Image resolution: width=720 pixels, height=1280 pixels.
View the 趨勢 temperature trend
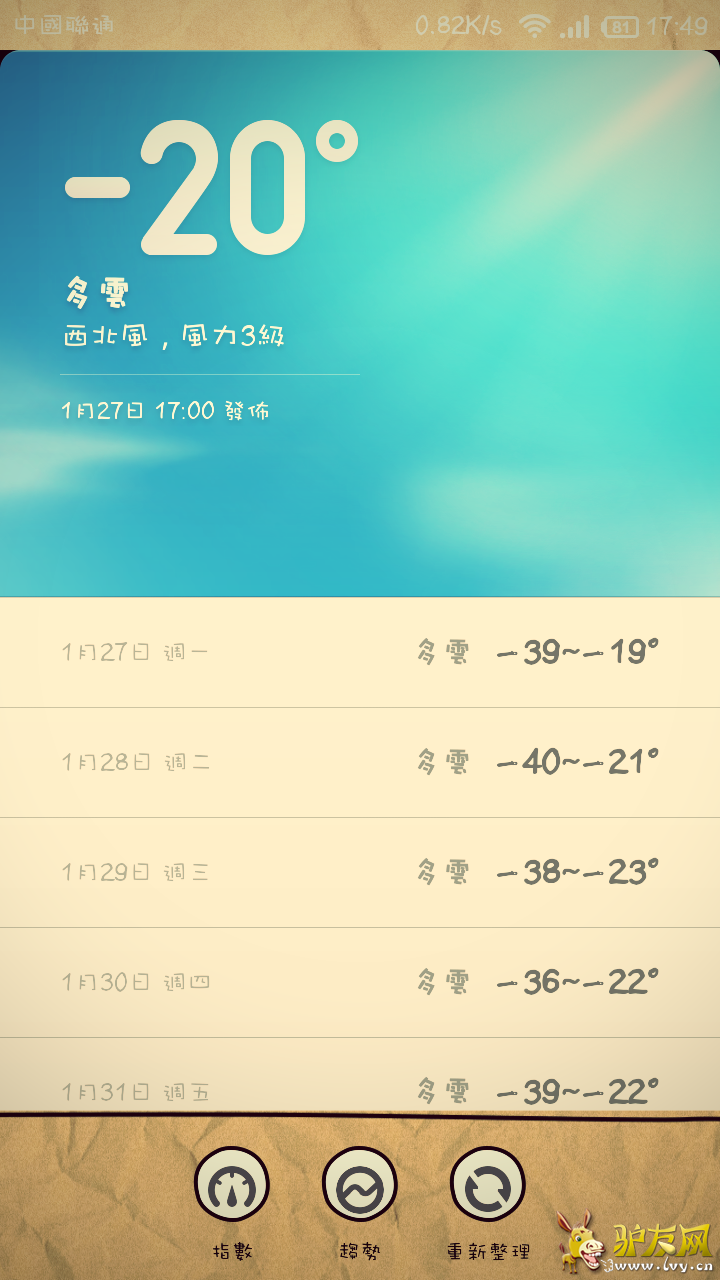pos(360,1186)
